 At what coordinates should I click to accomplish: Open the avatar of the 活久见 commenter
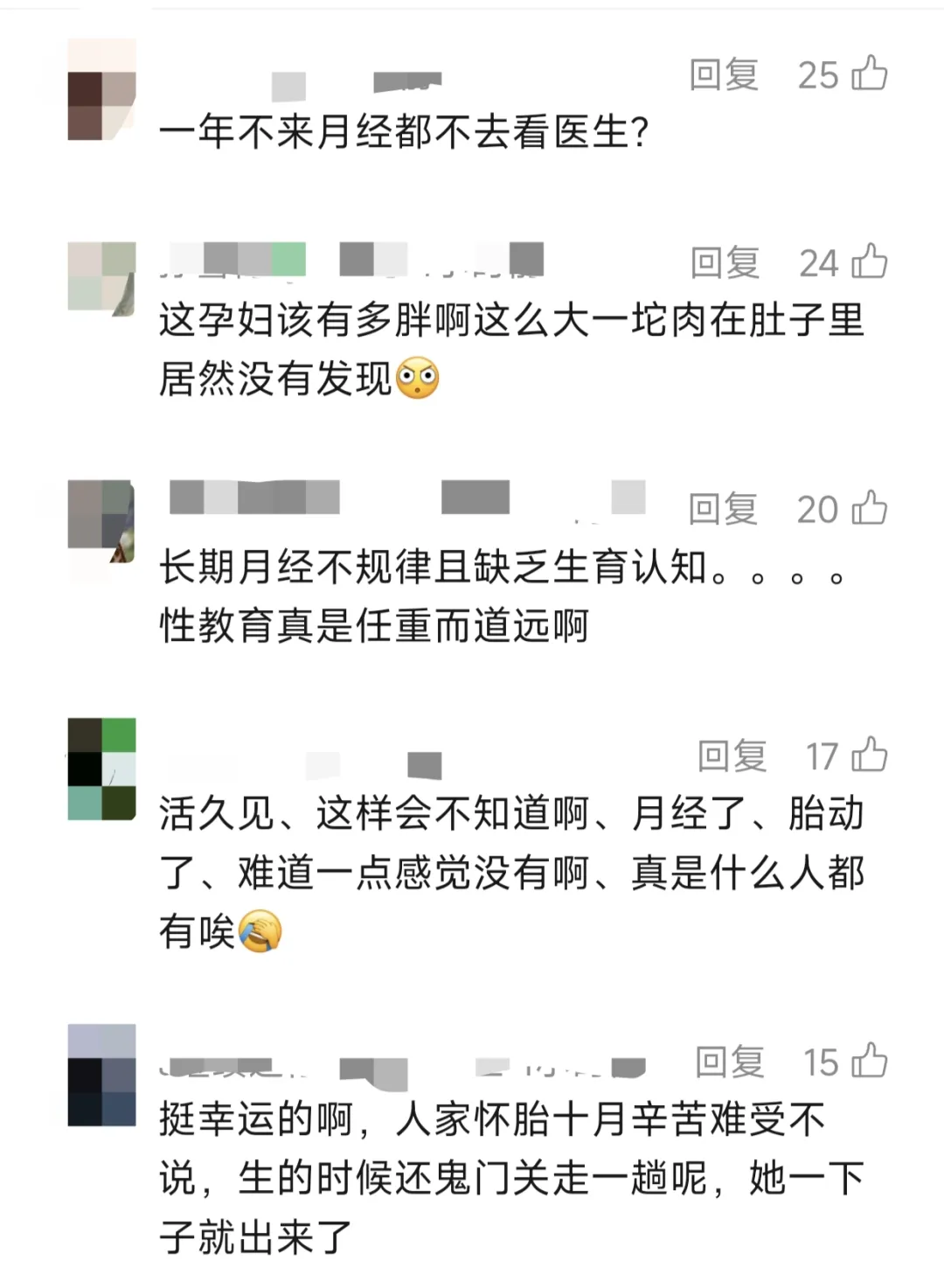pos(102,769)
